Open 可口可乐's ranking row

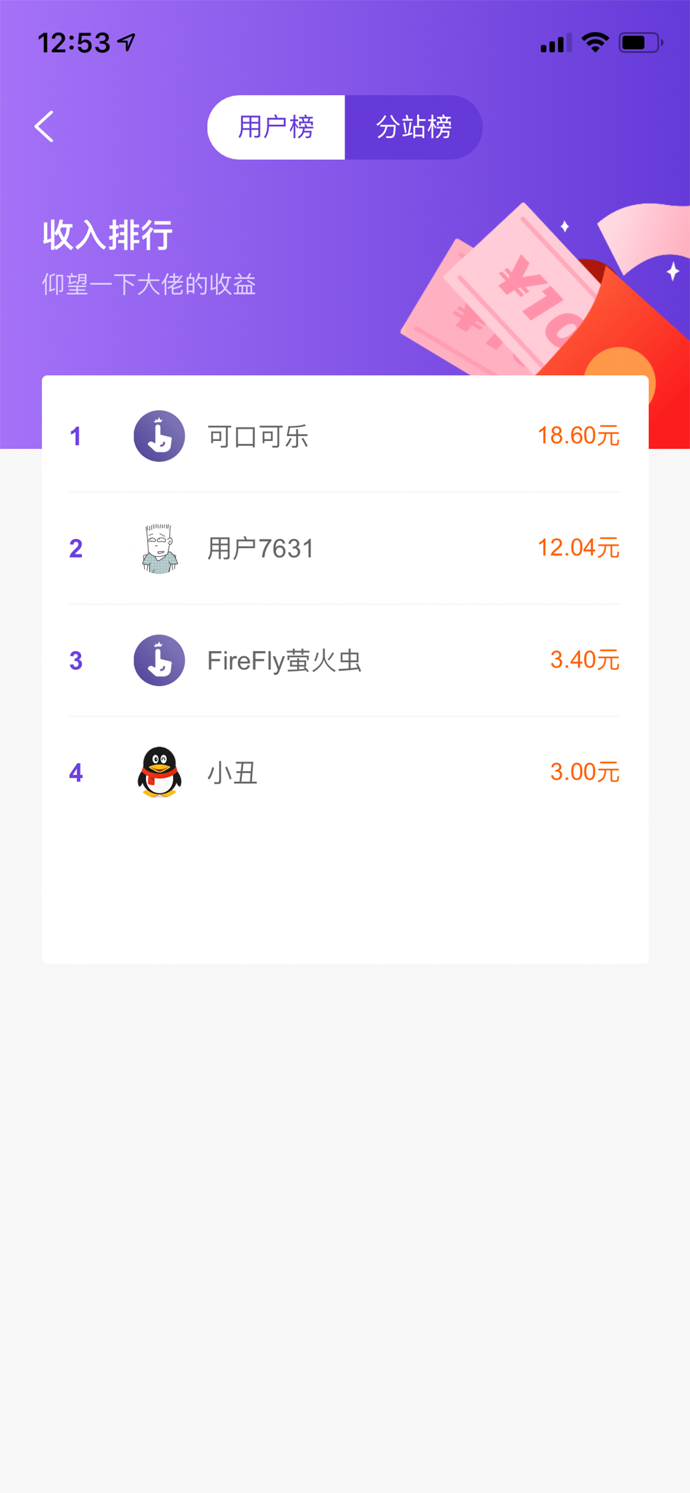(x=344, y=436)
